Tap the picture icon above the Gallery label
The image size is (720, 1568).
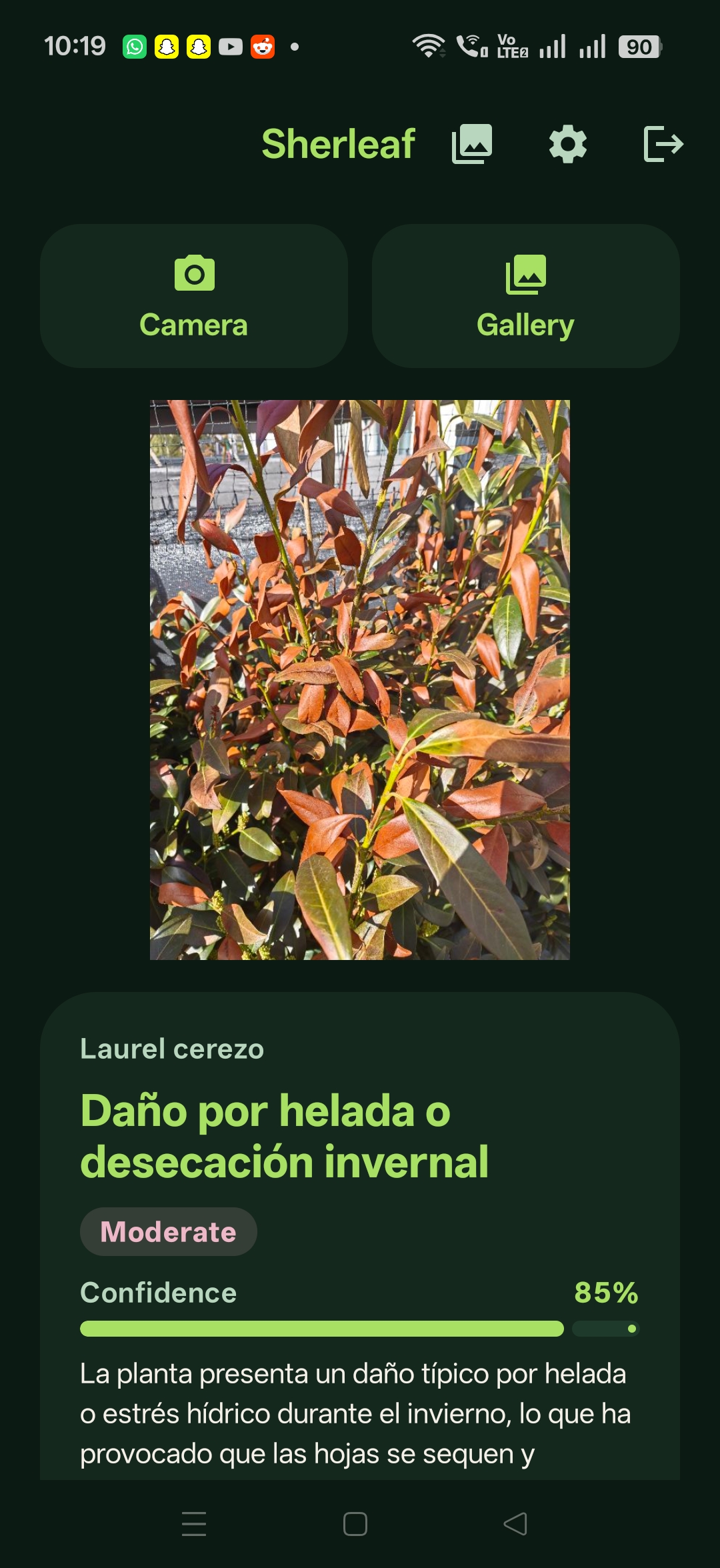tap(525, 273)
